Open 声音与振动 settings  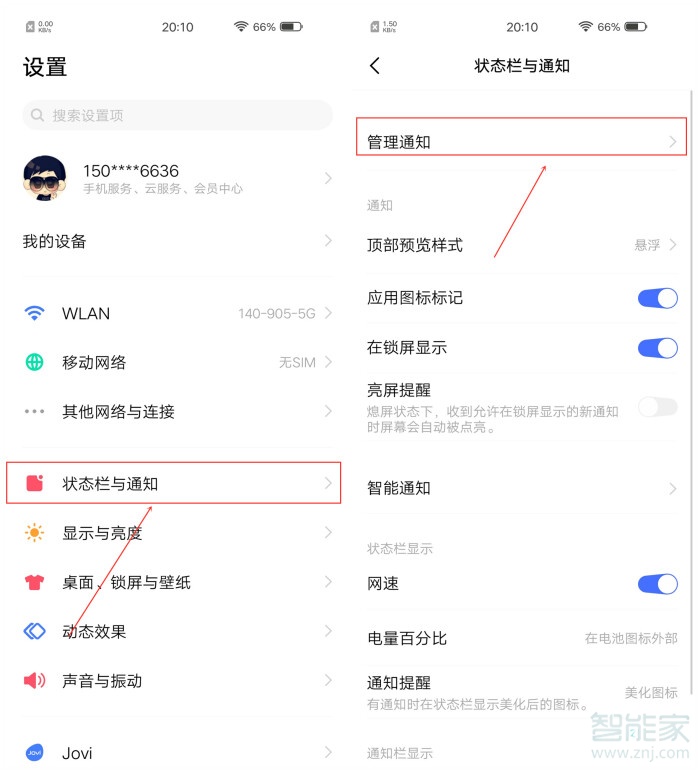[177, 681]
